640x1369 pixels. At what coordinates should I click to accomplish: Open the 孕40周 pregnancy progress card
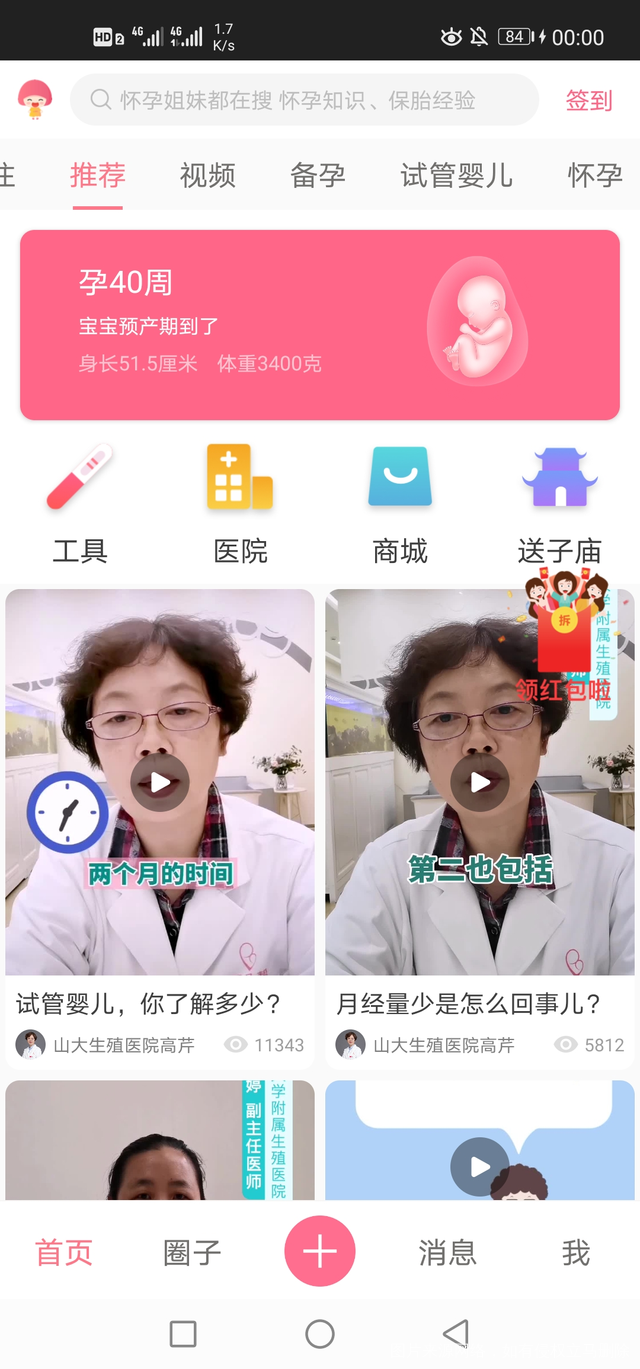[320, 325]
